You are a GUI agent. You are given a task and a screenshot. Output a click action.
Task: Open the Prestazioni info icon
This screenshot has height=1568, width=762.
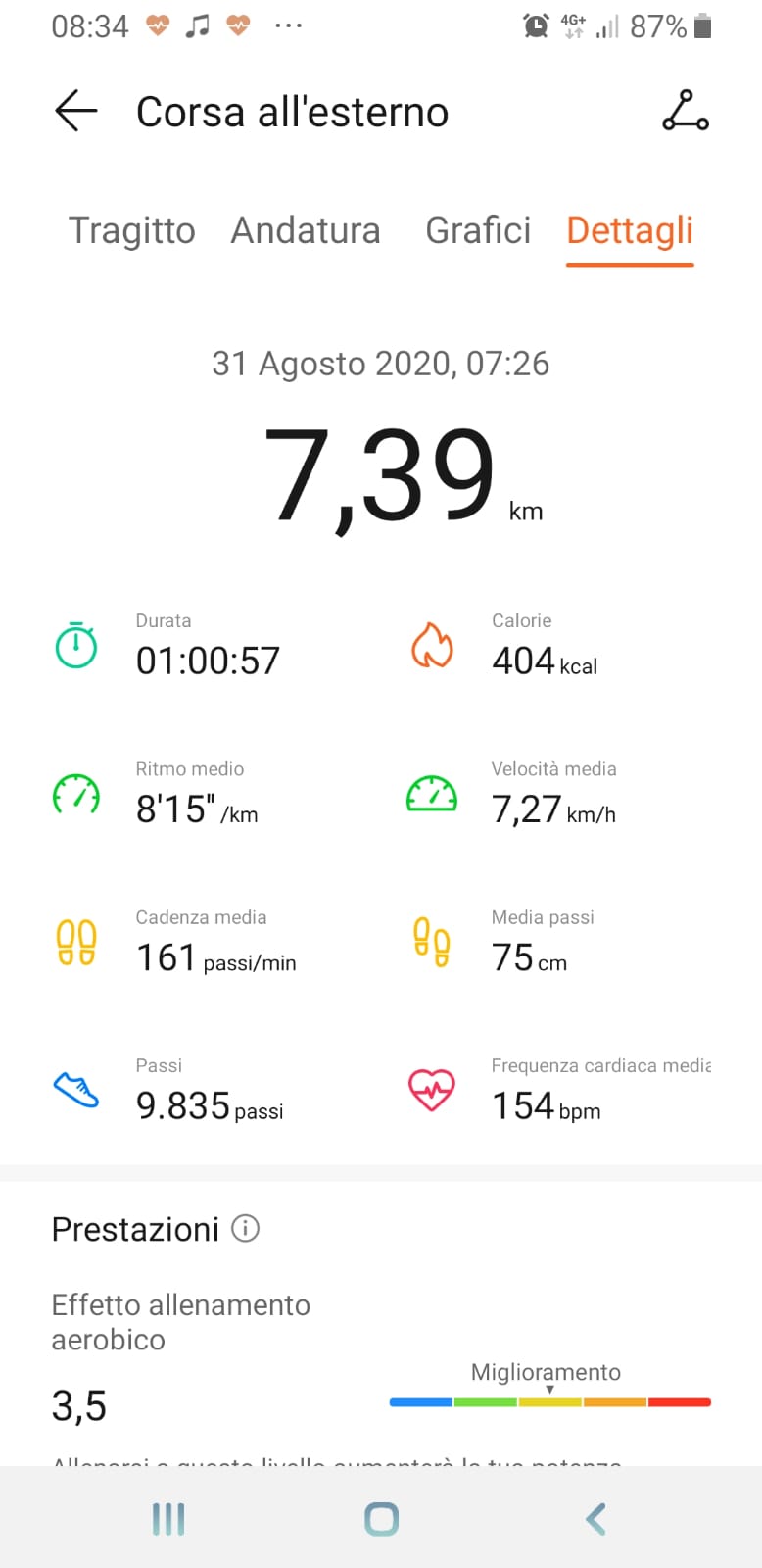click(245, 1228)
